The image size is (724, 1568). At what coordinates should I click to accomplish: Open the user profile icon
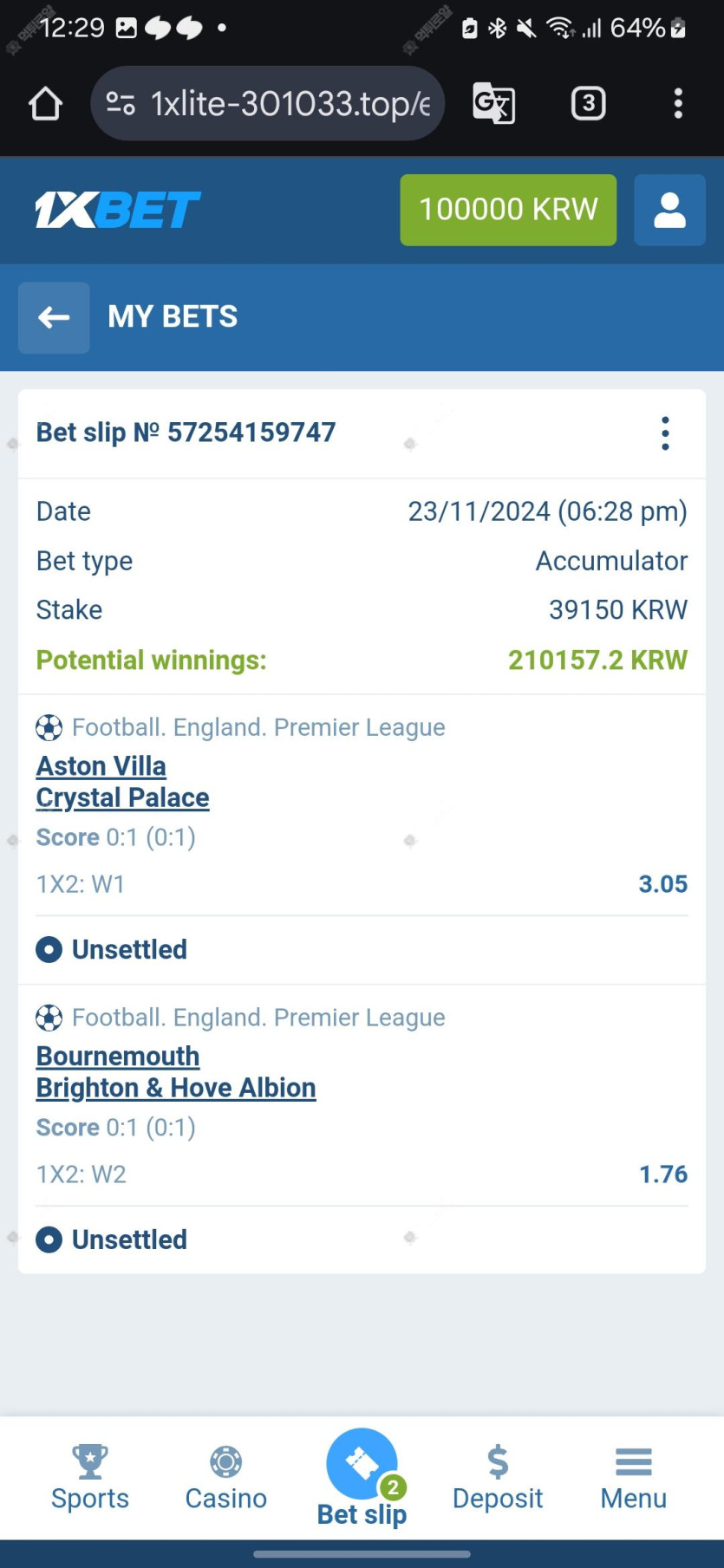tap(669, 210)
